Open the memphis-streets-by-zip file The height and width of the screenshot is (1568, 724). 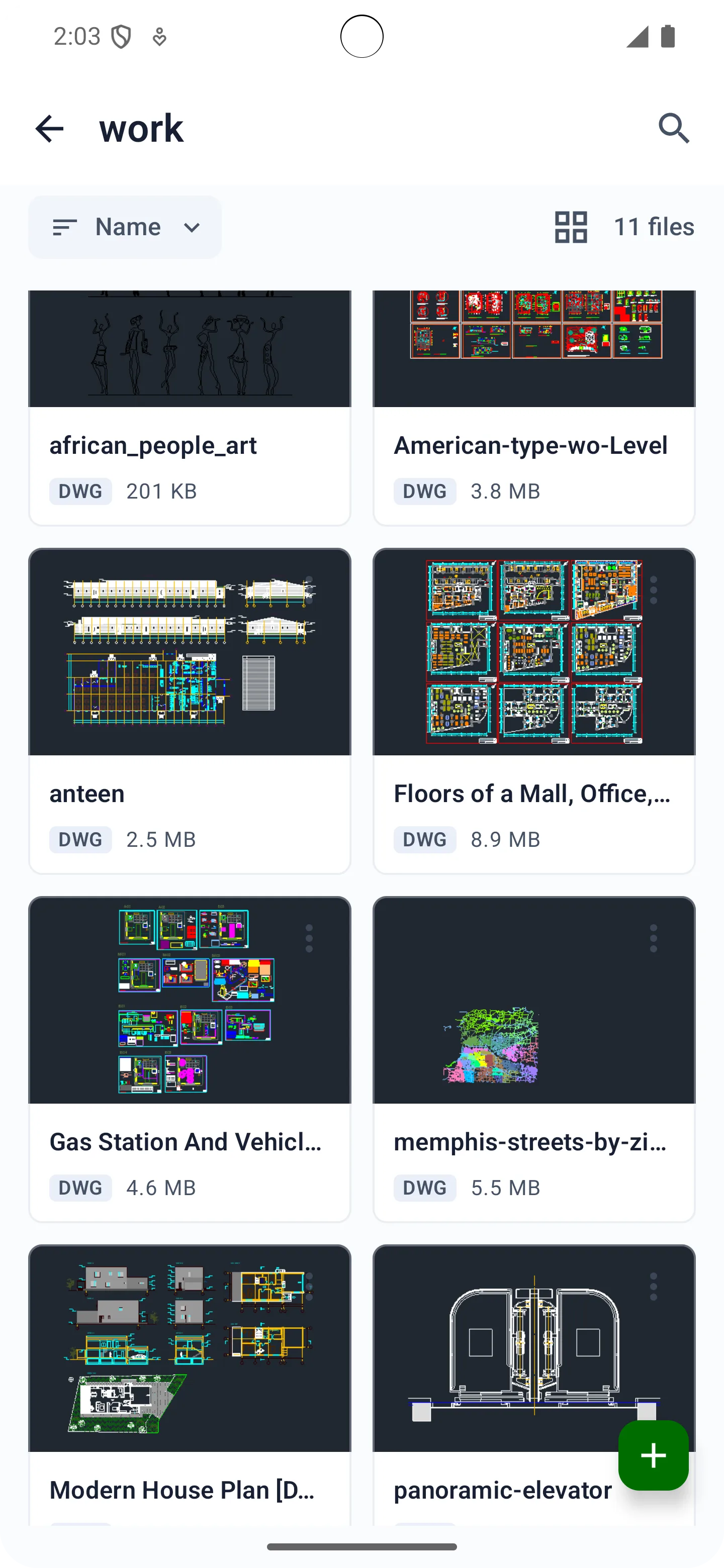[x=534, y=1059]
